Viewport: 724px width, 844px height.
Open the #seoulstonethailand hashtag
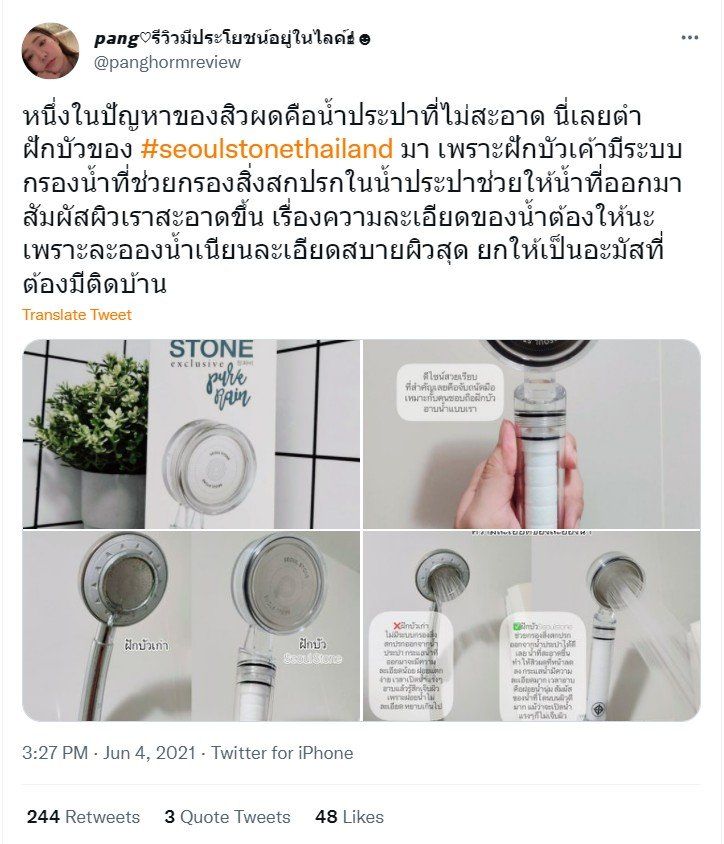point(267,150)
